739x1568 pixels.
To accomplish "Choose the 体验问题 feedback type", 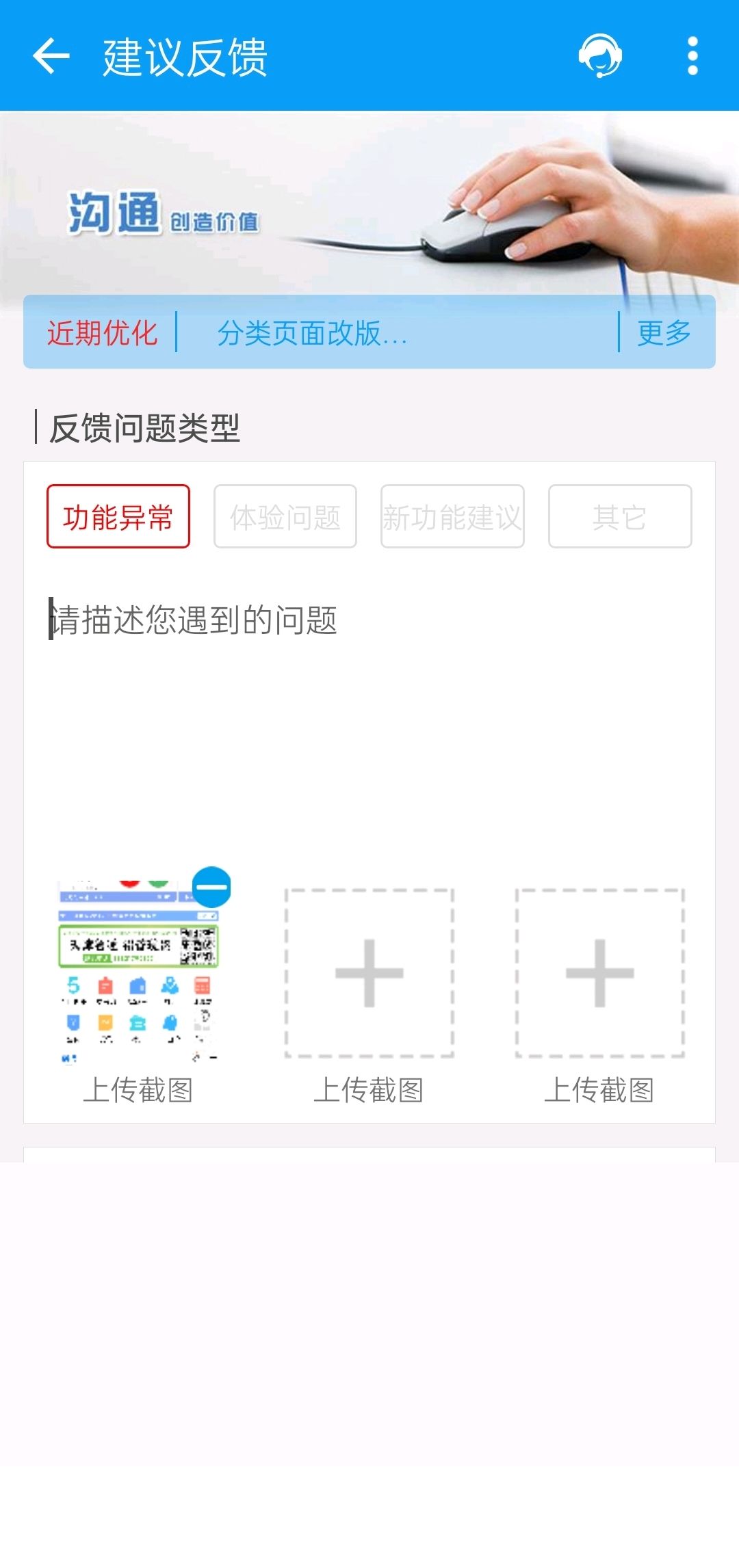I will tap(285, 516).
